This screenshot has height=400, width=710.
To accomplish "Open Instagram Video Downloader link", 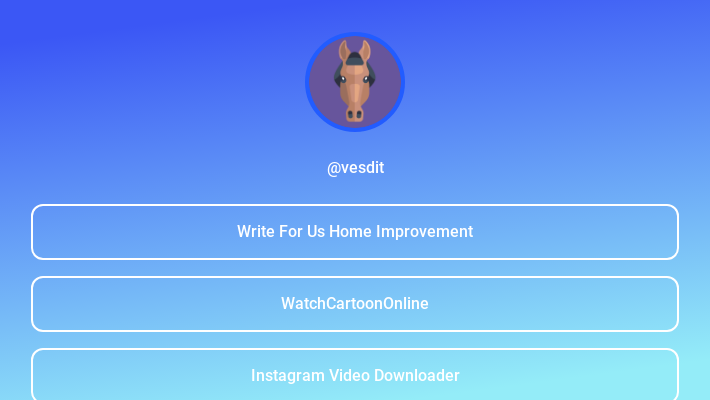I will 355,376.
